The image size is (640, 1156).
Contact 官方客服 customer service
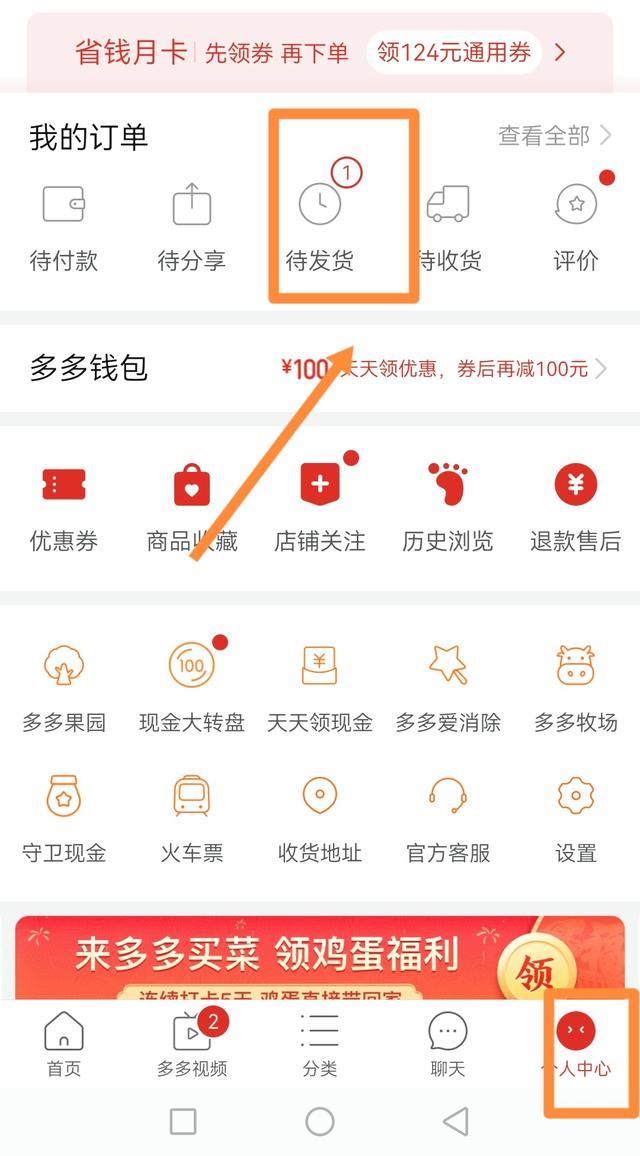click(x=448, y=818)
